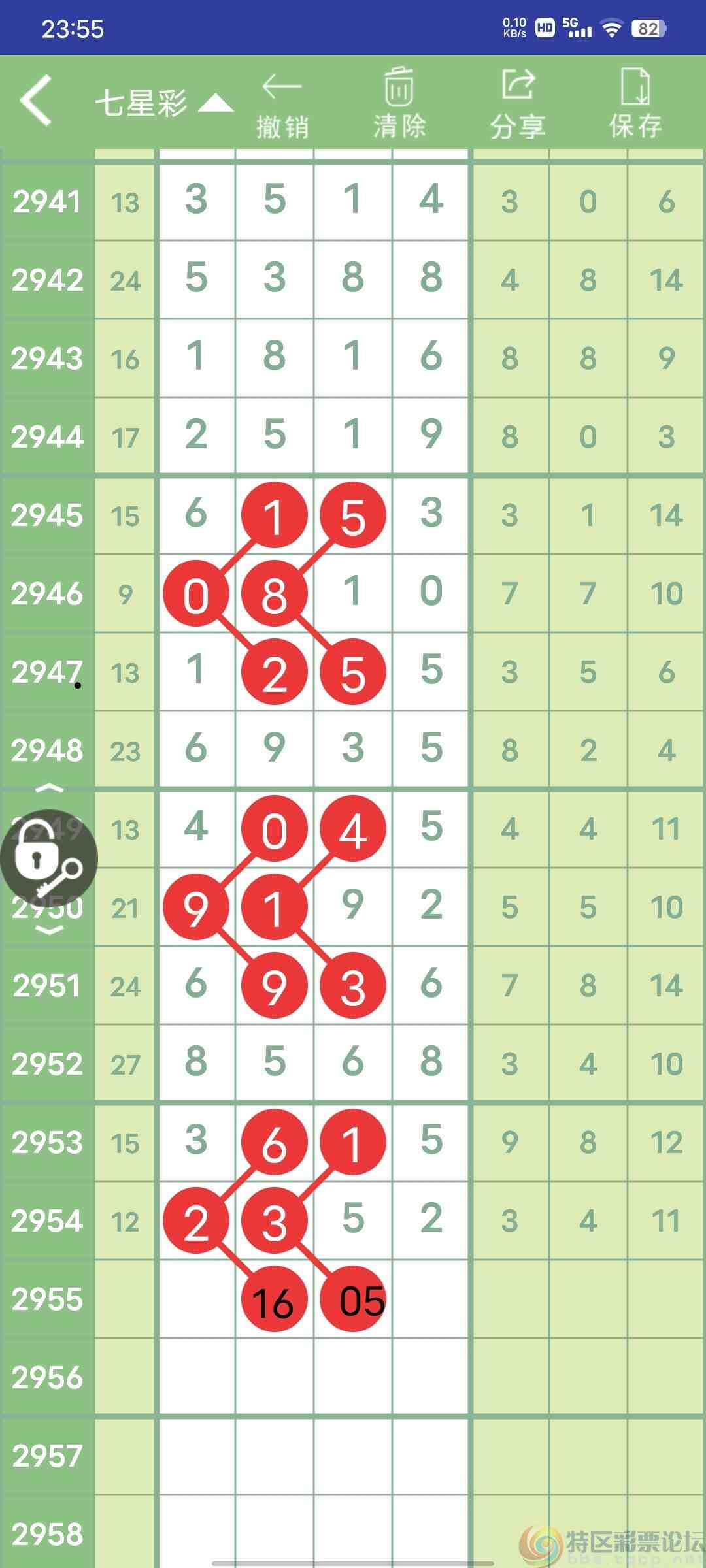Screen dimensions: 706x1568
Task: Clear all marks with 清除
Action: pos(399,103)
